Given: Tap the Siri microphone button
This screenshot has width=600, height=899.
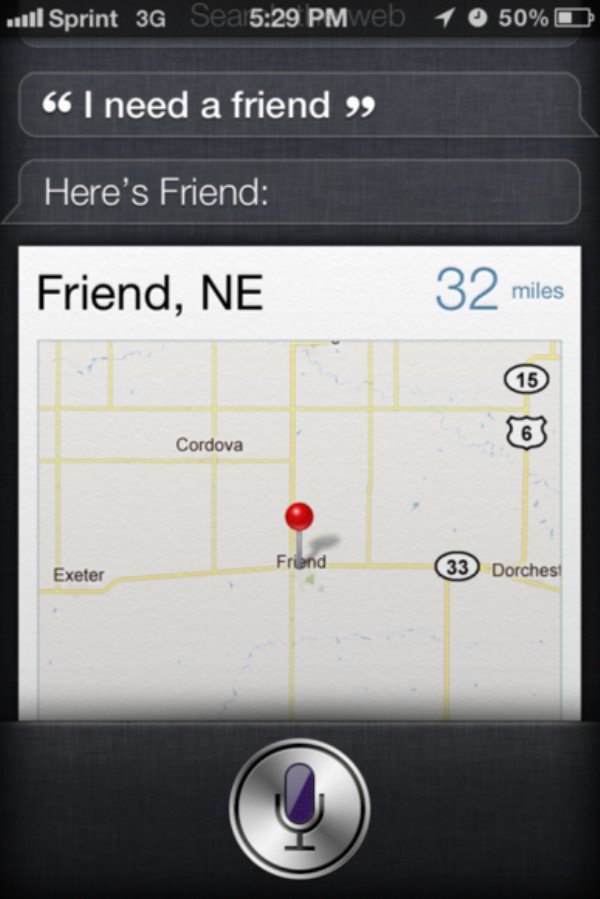Looking at the screenshot, I should [299, 807].
